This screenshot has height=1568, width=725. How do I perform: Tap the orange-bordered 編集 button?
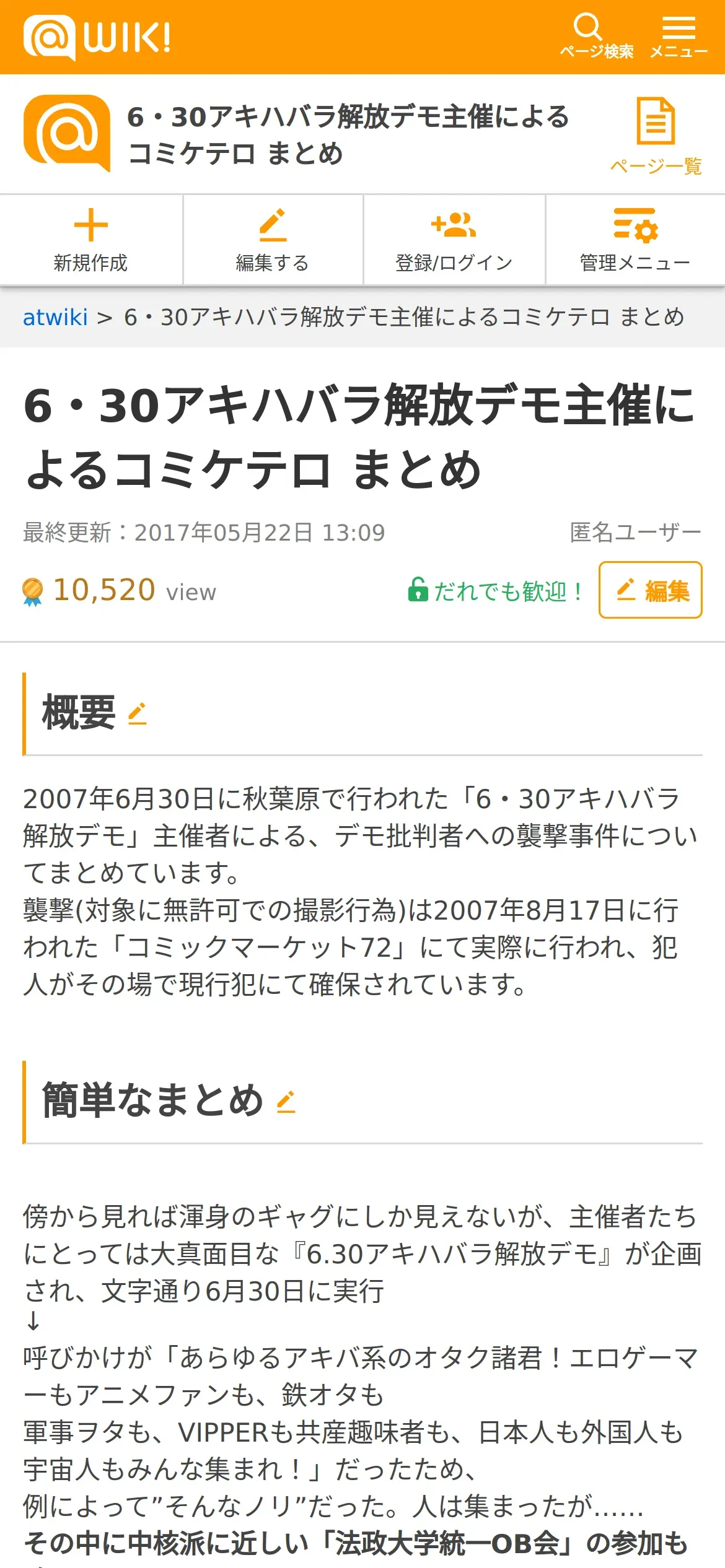click(x=650, y=590)
